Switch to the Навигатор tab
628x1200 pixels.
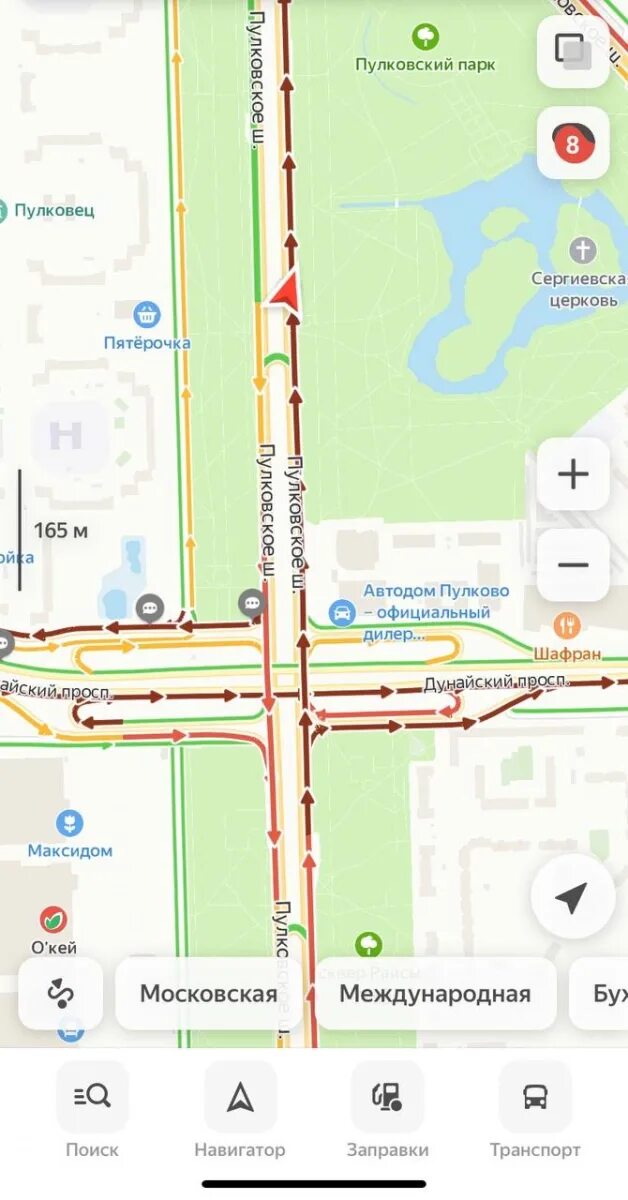click(240, 1110)
